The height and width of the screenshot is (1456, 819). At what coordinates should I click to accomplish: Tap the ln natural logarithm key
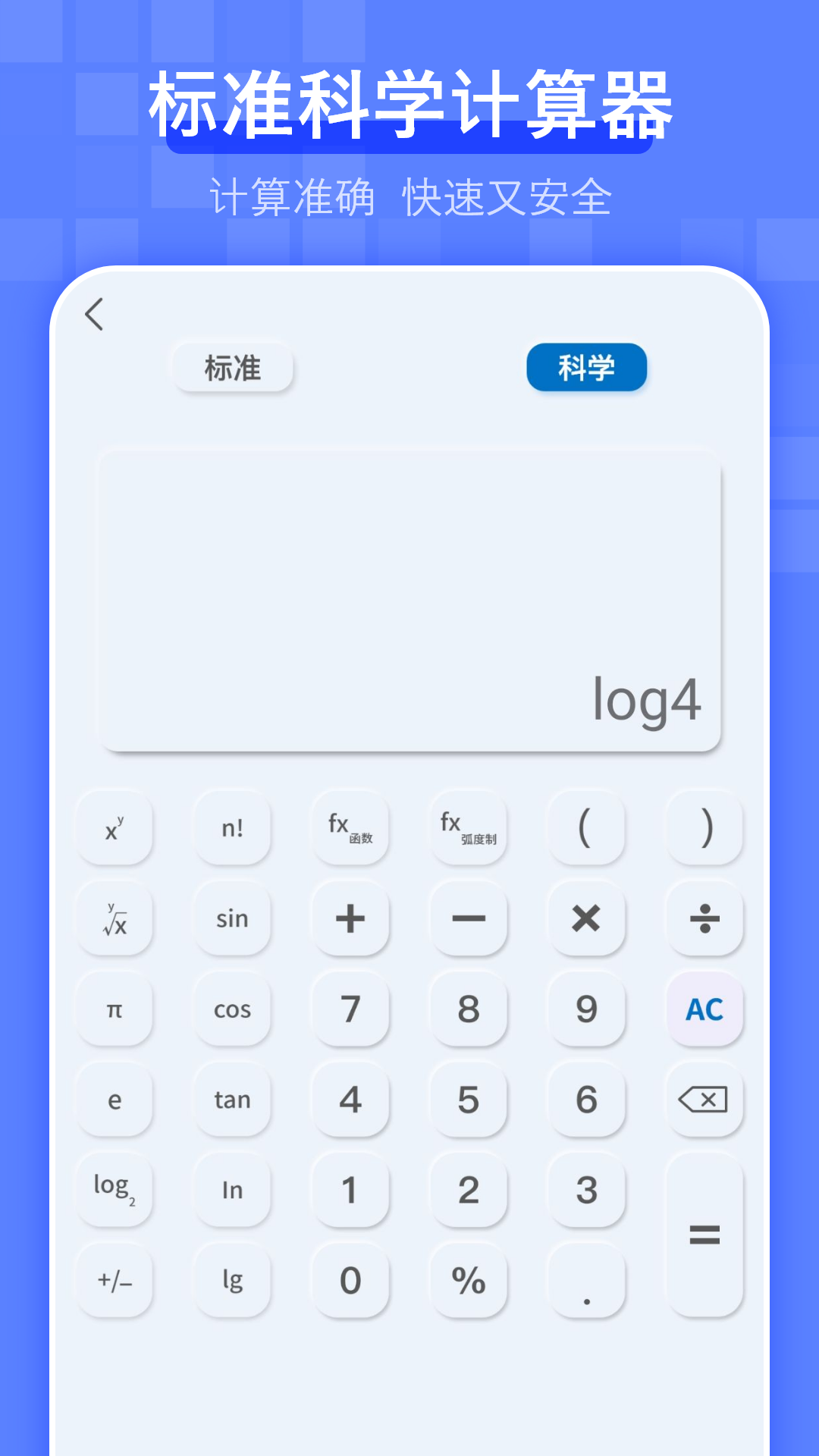click(232, 1191)
